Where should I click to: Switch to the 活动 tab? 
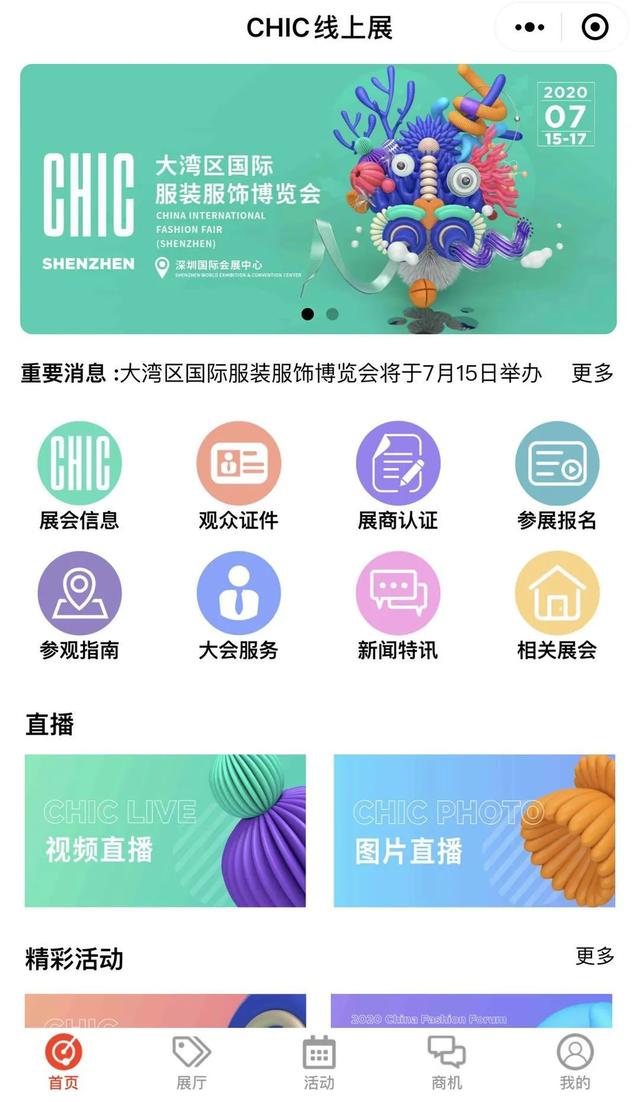click(x=319, y=1062)
